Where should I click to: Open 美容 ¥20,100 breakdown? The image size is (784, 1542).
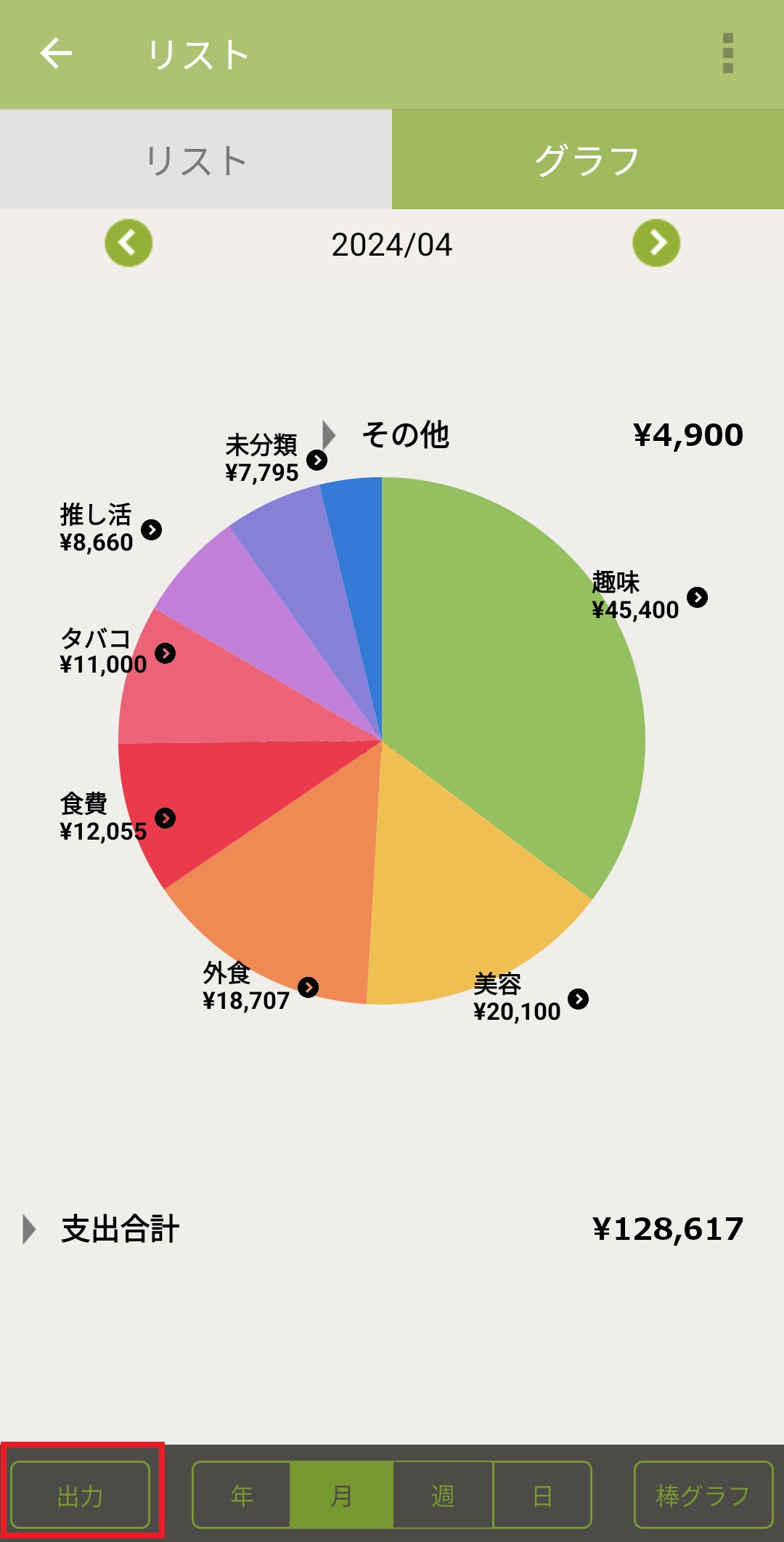pyautogui.click(x=578, y=999)
